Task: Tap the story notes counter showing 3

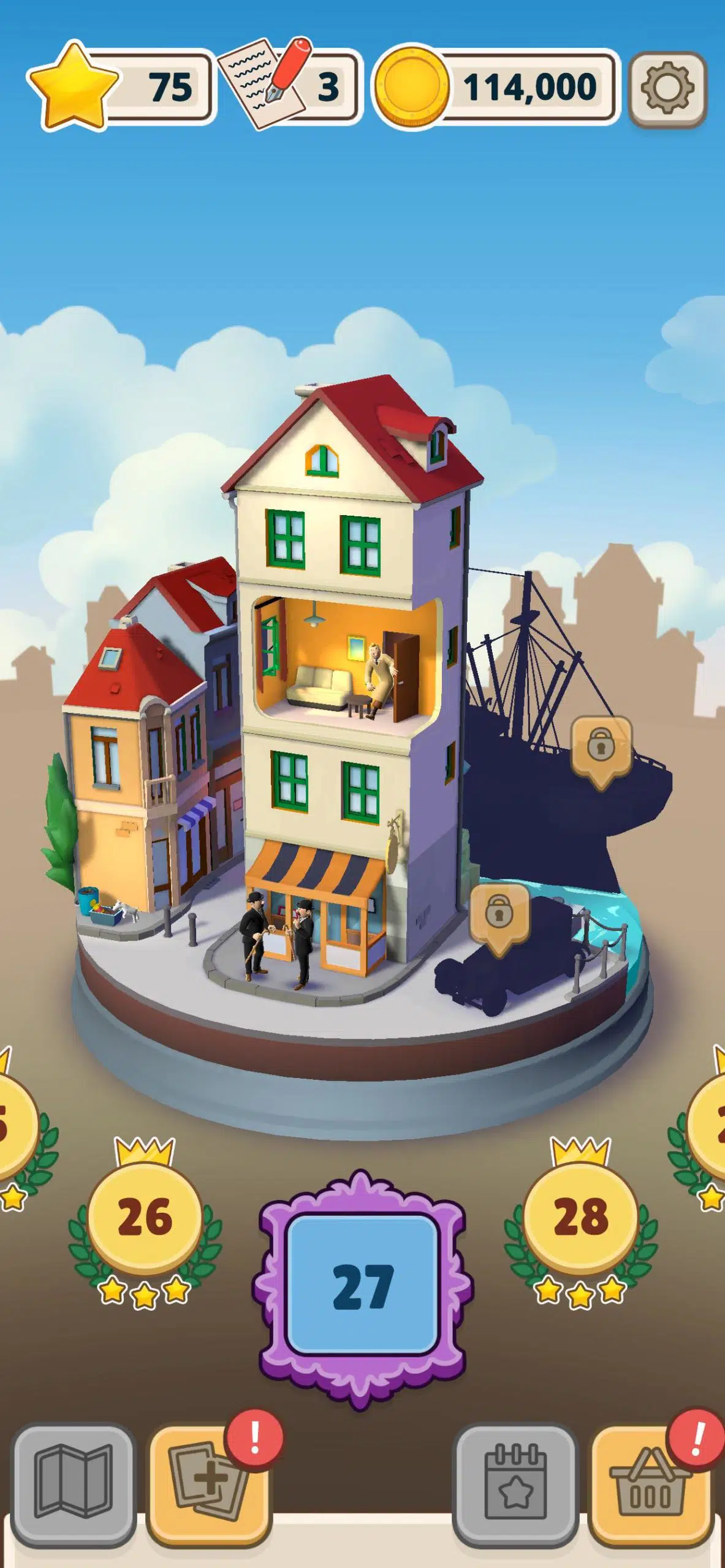Action: point(289,85)
